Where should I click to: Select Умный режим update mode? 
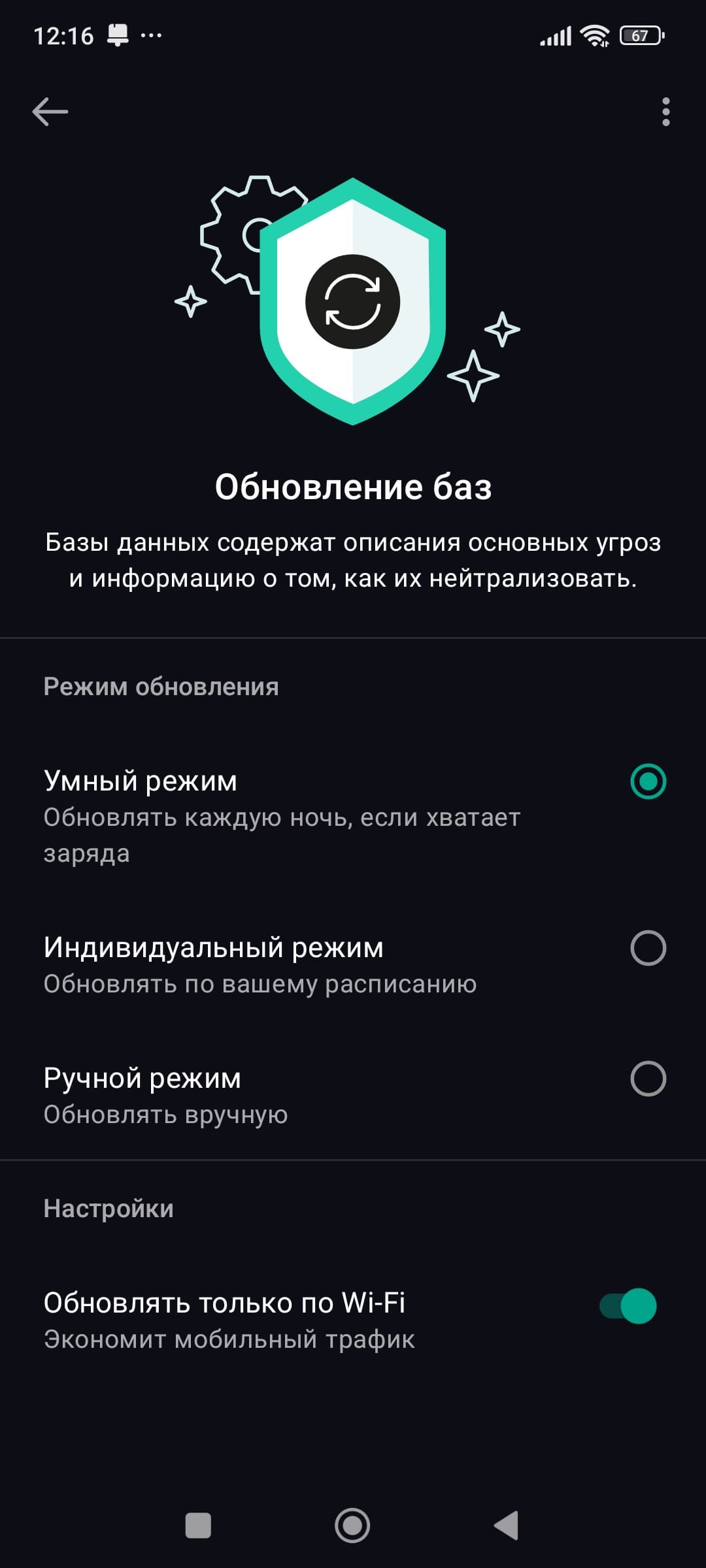(x=647, y=781)
